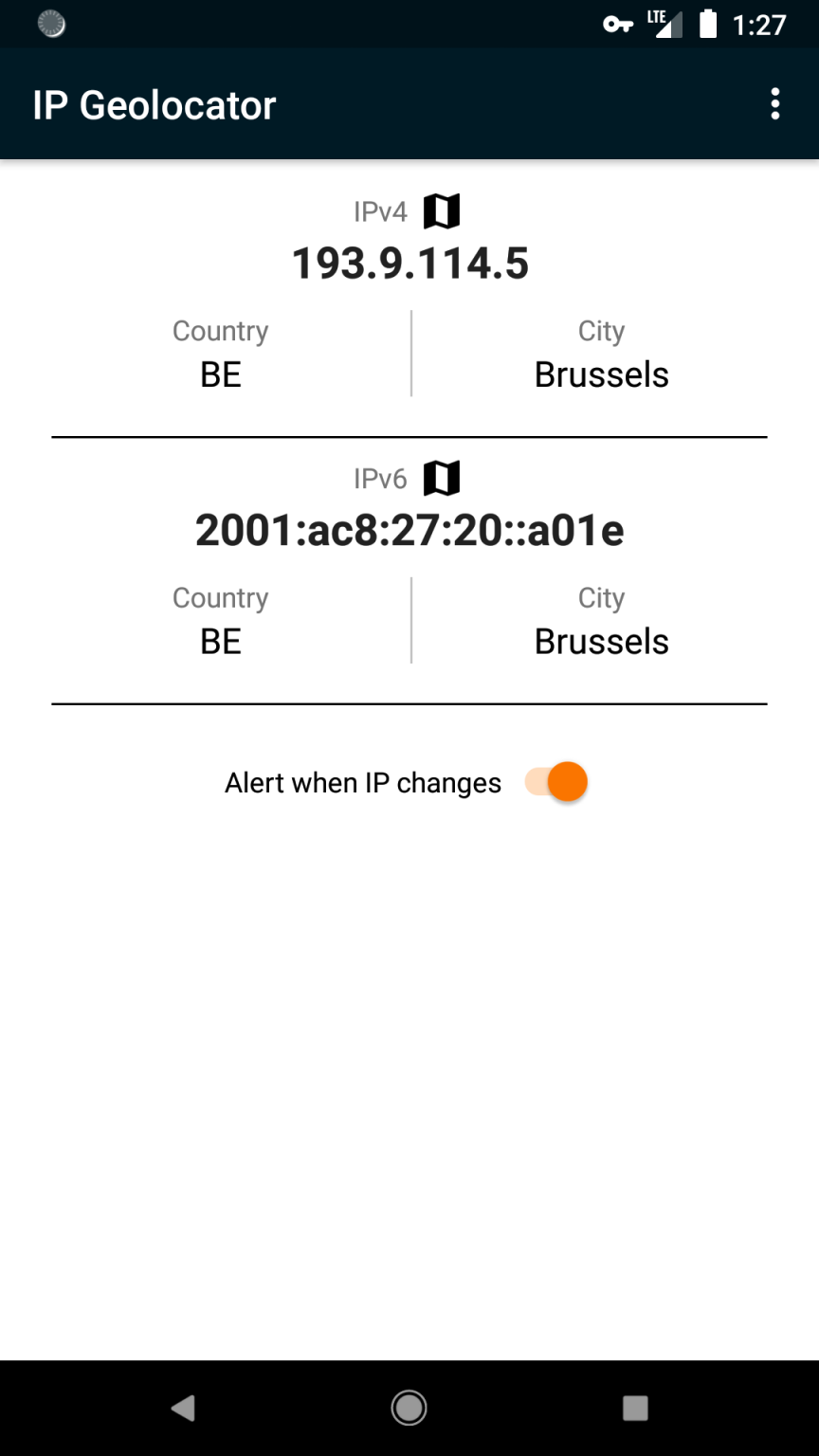The height and width of the screenshot is (1456, 819).
Task: Tap the Home navigation button
Action: pyautogui.click(x=409, y=1408)
